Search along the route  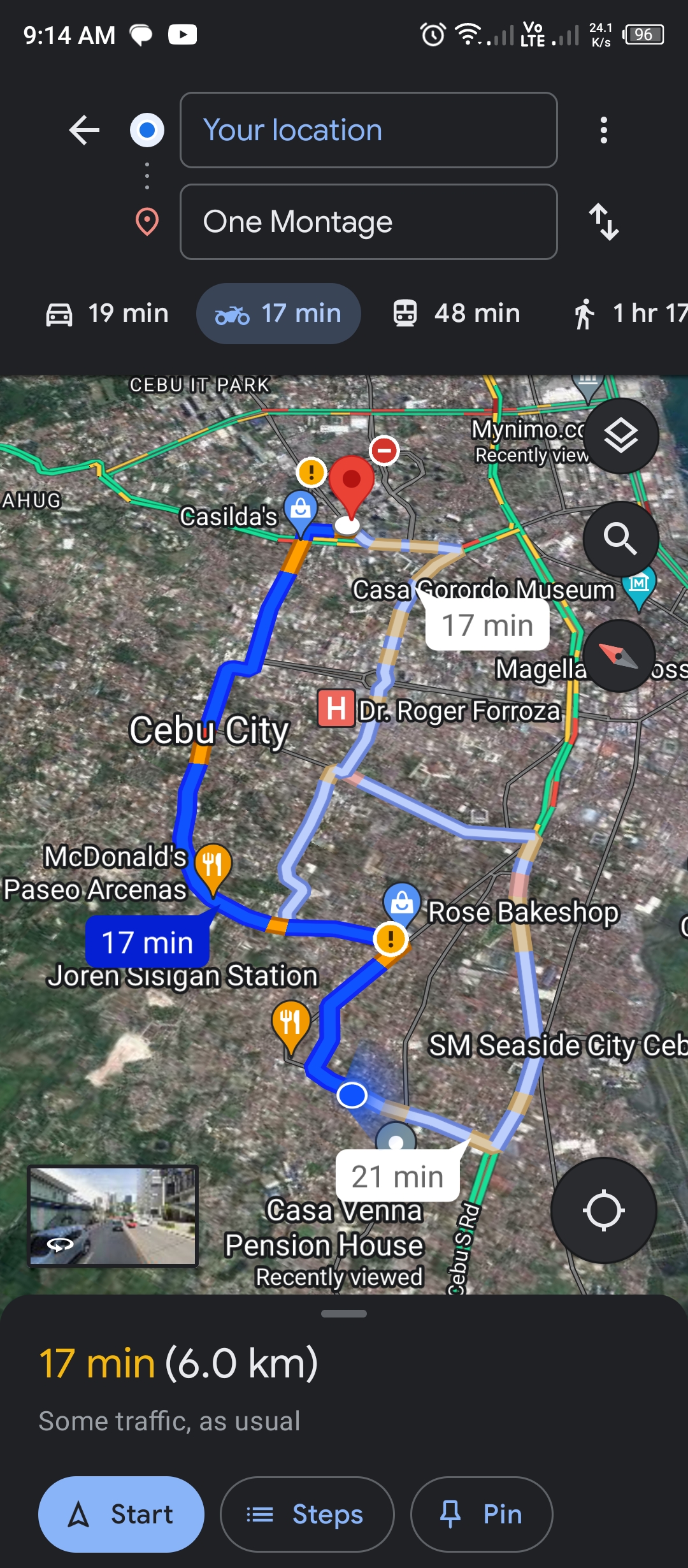point(620,539)
